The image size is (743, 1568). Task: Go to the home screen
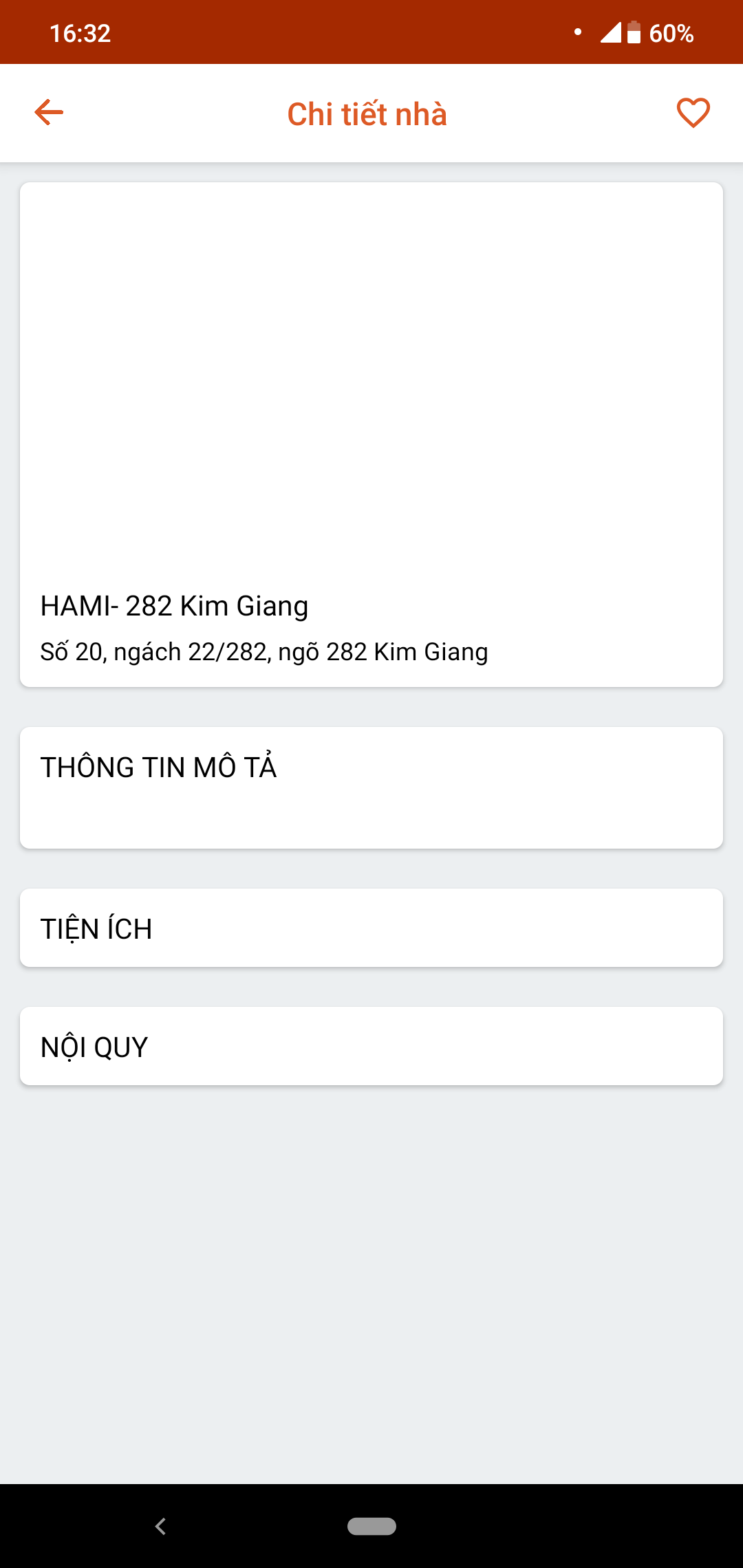pos(371,1526)
